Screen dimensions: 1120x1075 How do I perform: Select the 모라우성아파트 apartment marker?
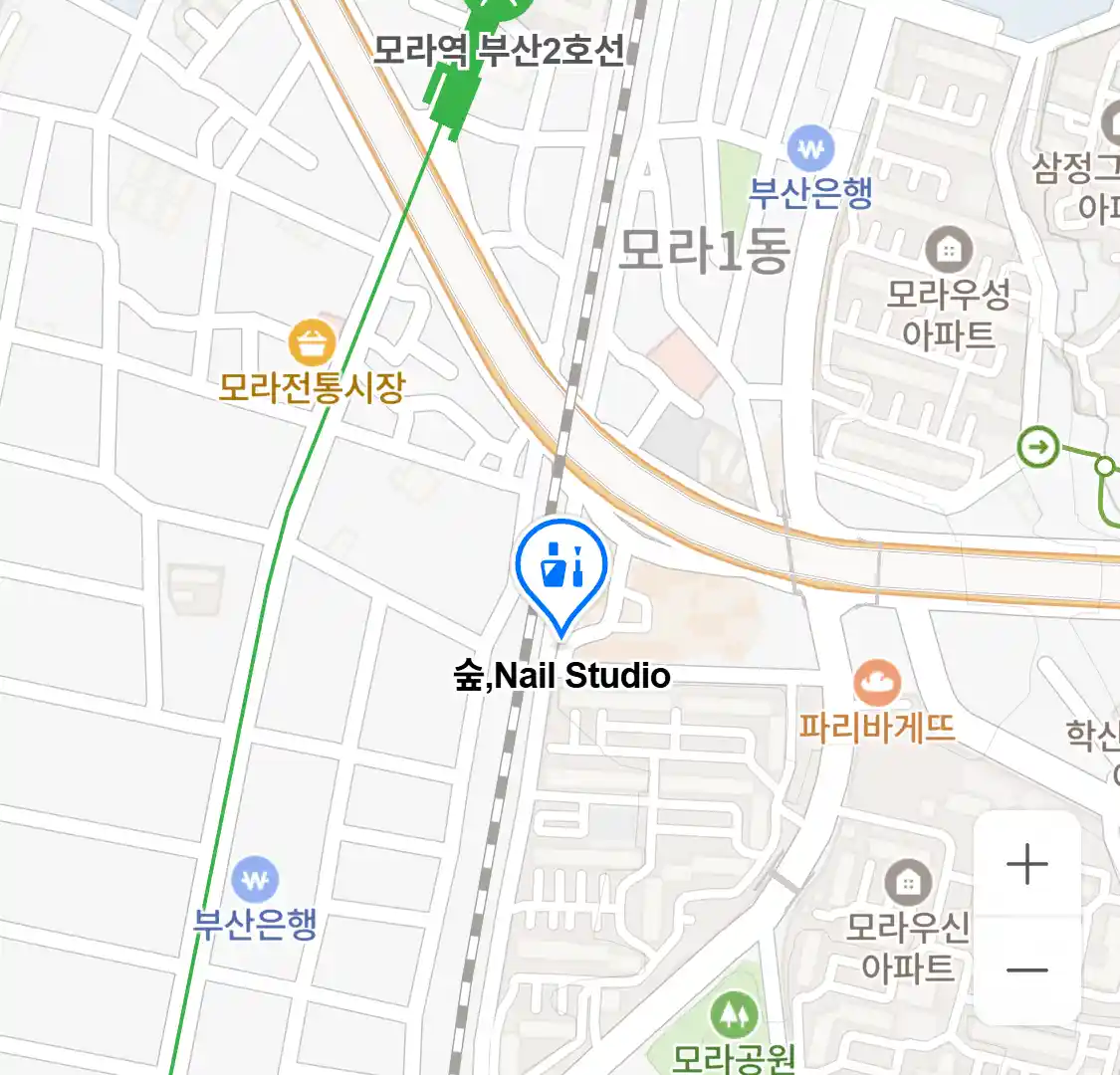click(x=949, y=250)
